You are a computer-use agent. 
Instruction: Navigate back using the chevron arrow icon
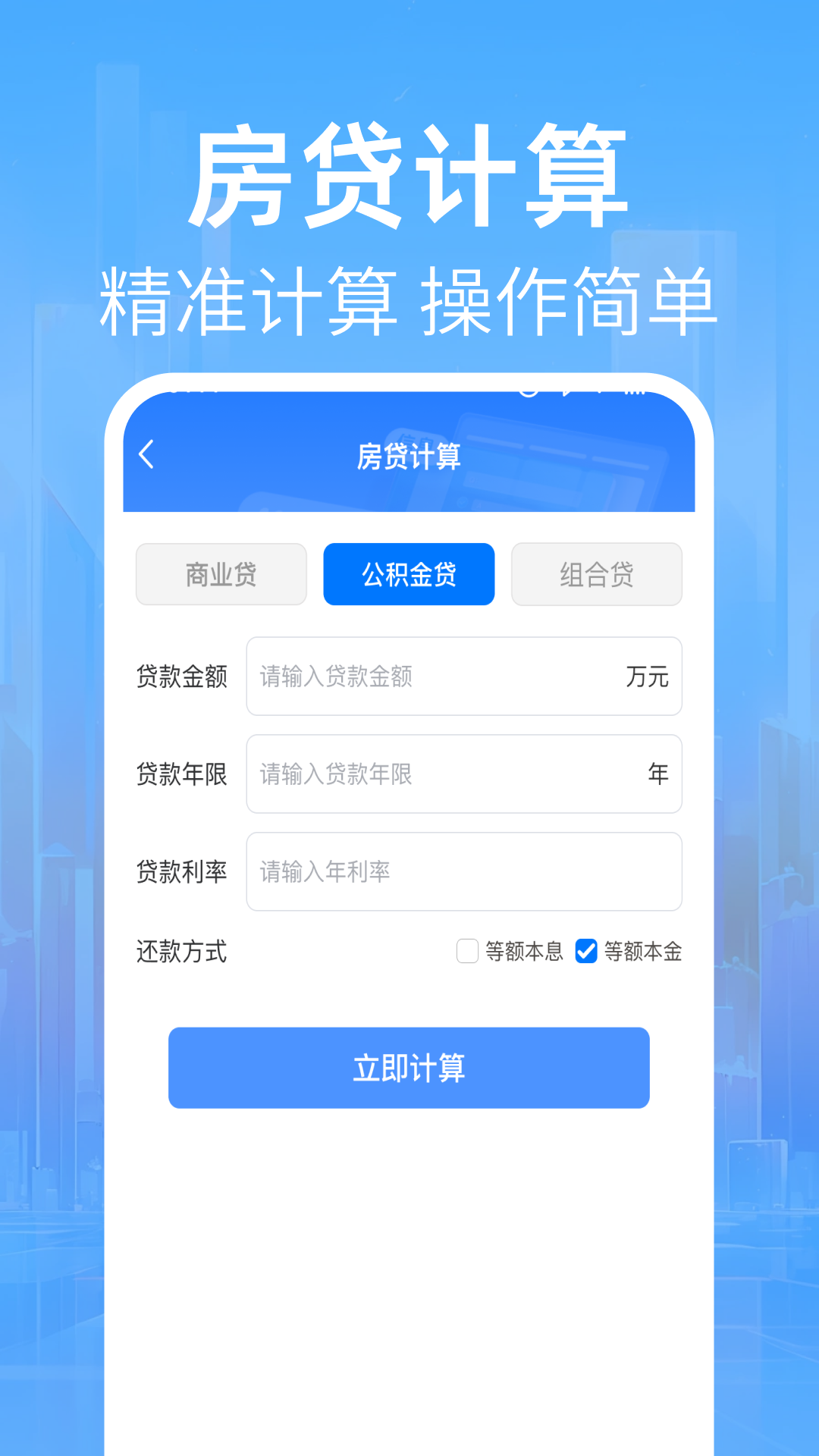(x=145, y=453)
